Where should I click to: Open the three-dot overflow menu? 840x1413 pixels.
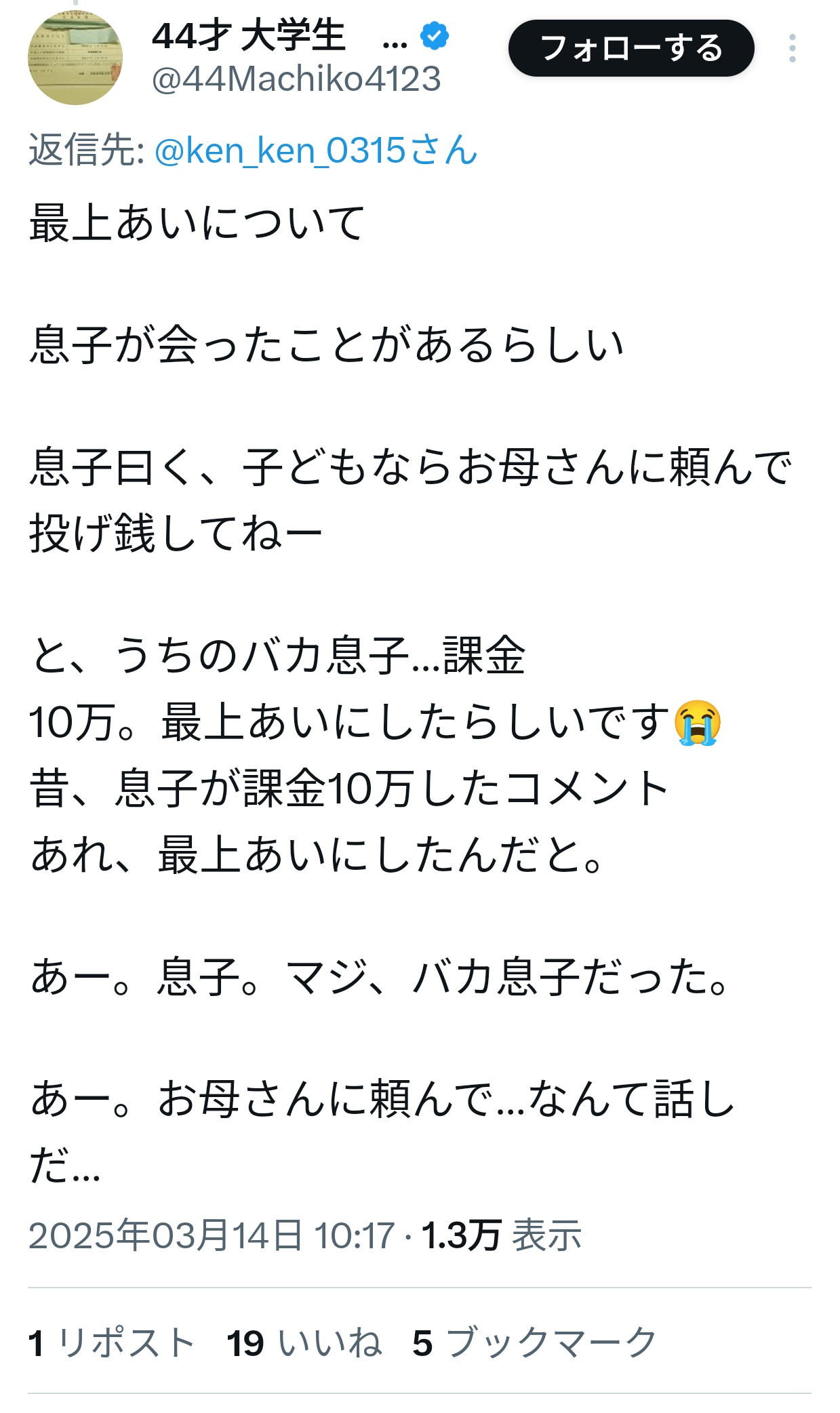coord(792,49)
